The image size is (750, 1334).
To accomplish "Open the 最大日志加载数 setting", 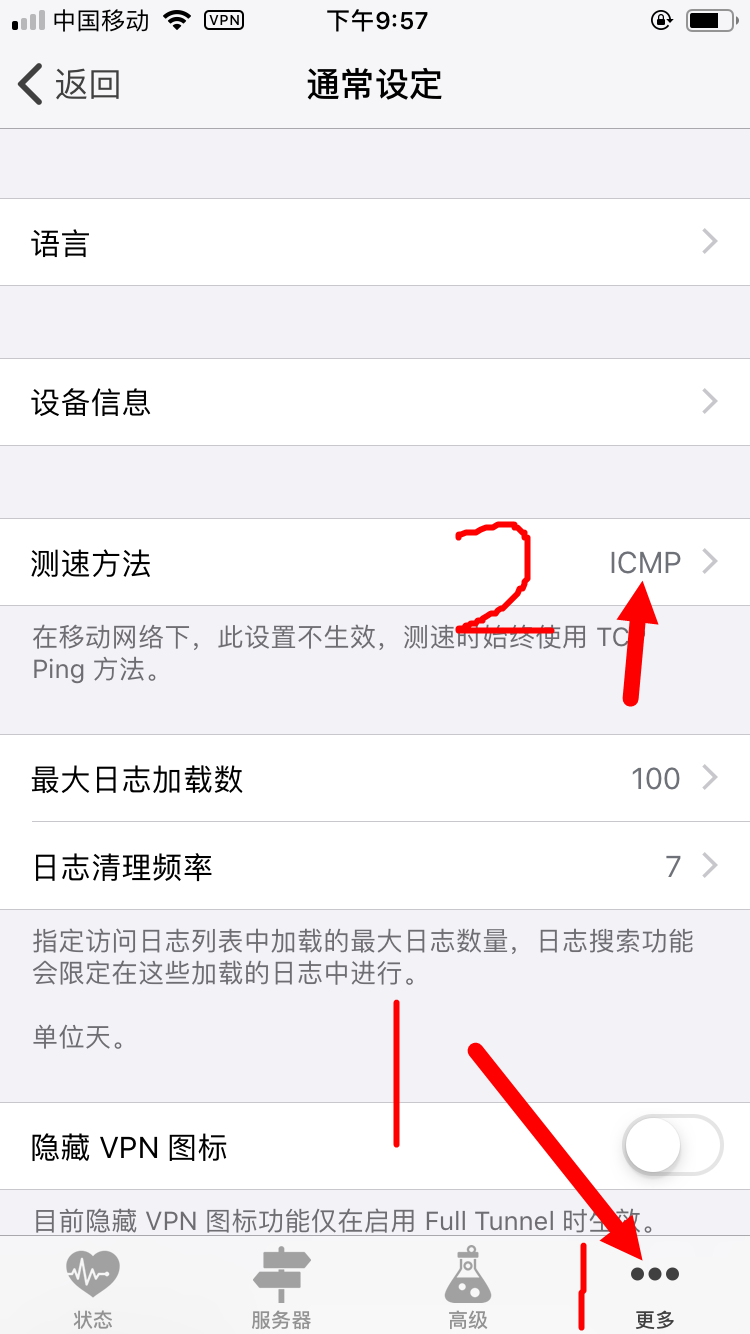I will [x=375, y=778].
